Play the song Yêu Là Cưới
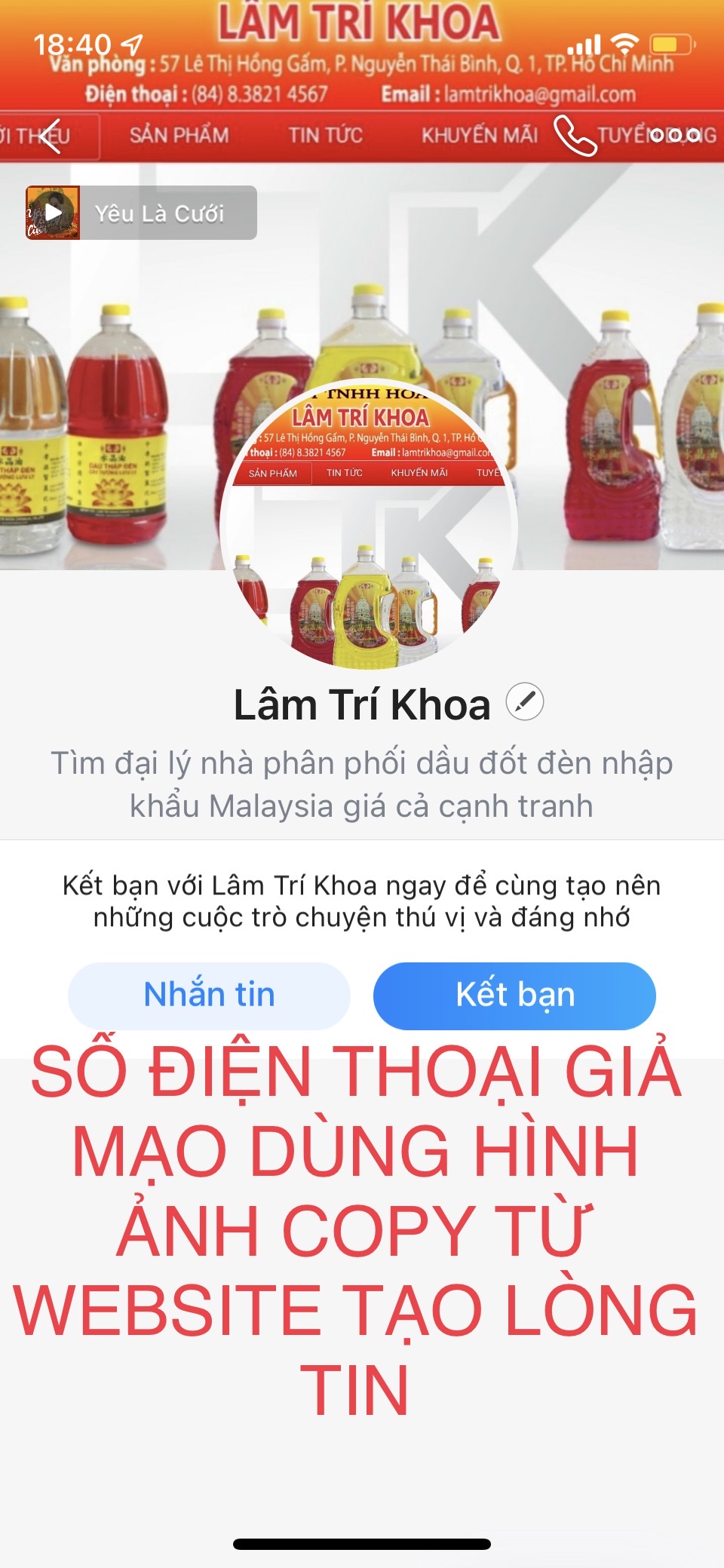The height and width of the screenshot is (1568, 724). click(54, 213)
